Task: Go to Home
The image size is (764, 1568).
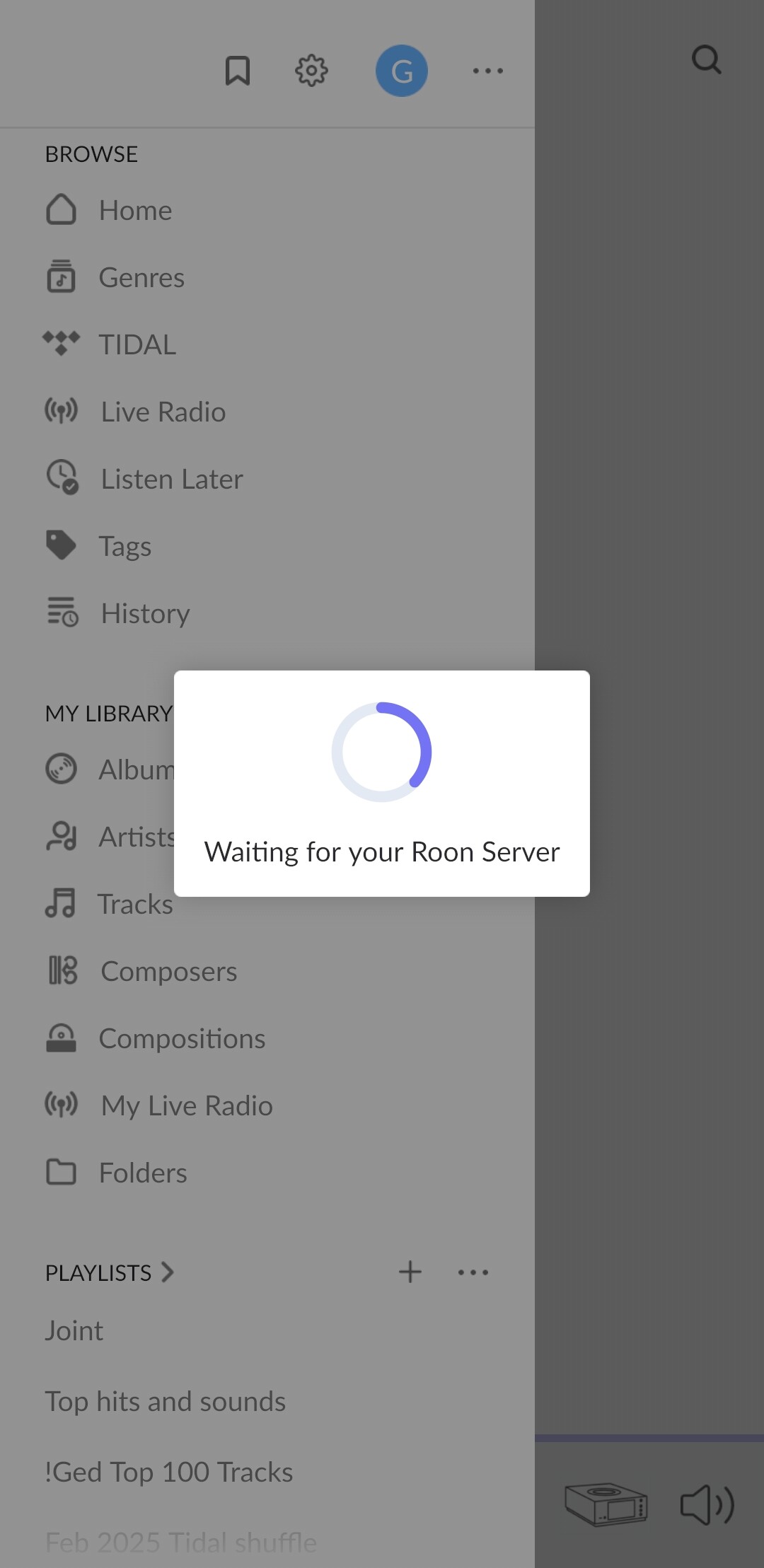Action: pyautogui.click(x=134, y=211)
